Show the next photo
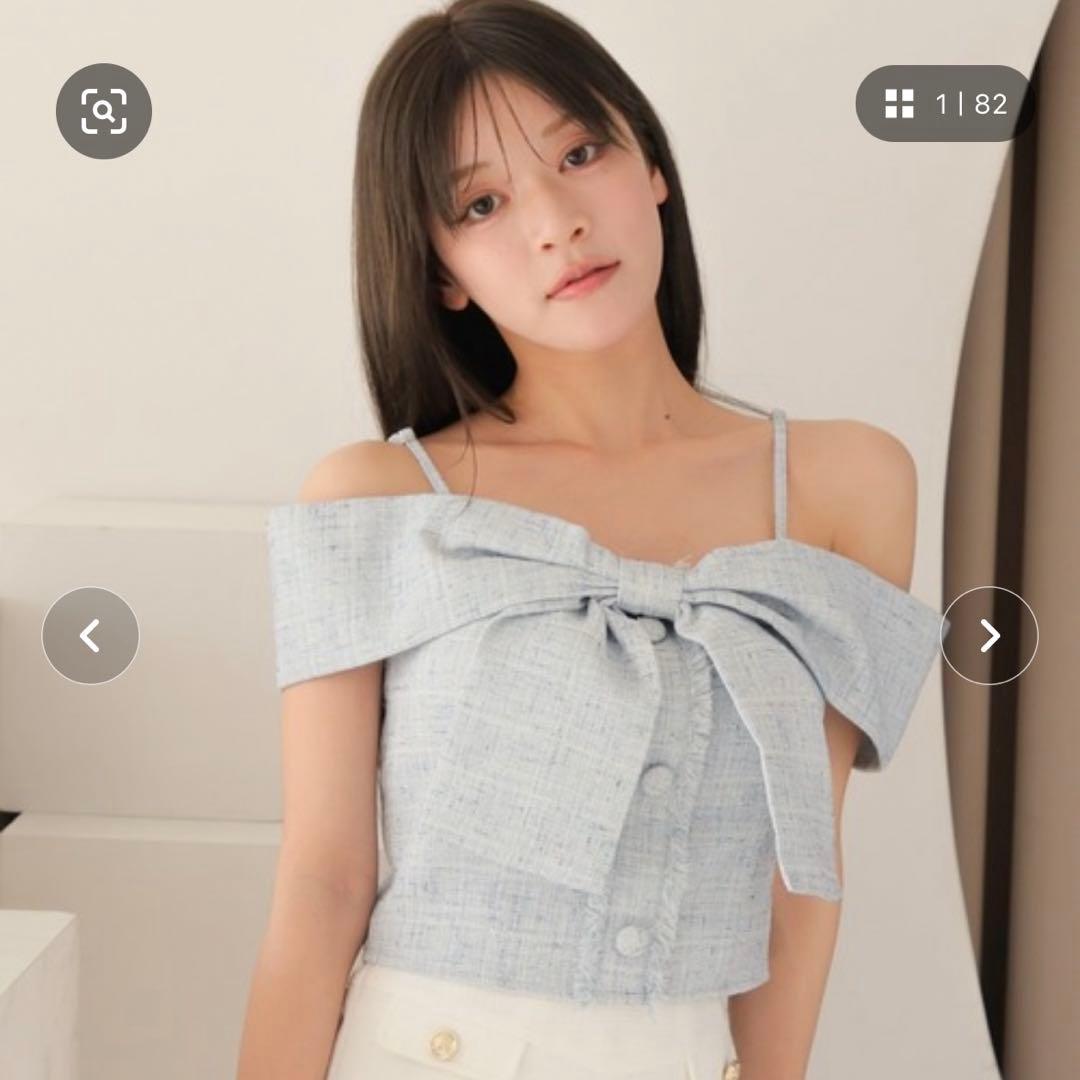 pyautogui.click(x=989, y=635)
